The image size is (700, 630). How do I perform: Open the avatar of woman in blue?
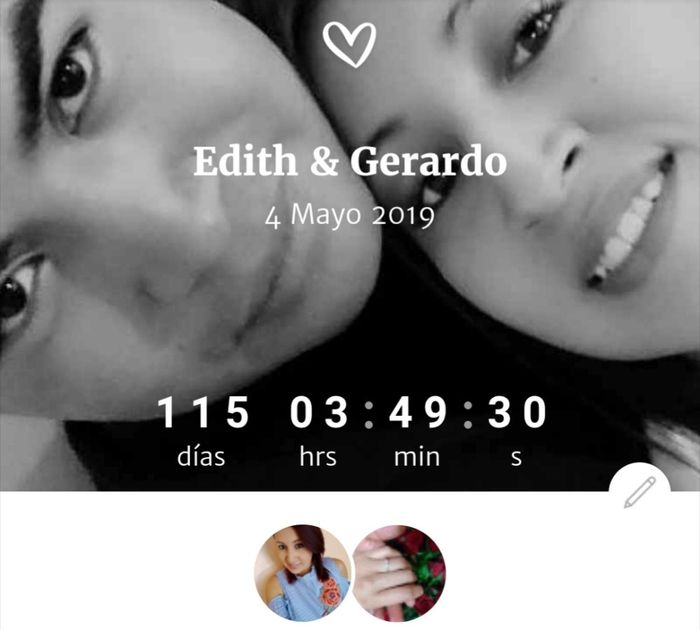click(302, 572)
